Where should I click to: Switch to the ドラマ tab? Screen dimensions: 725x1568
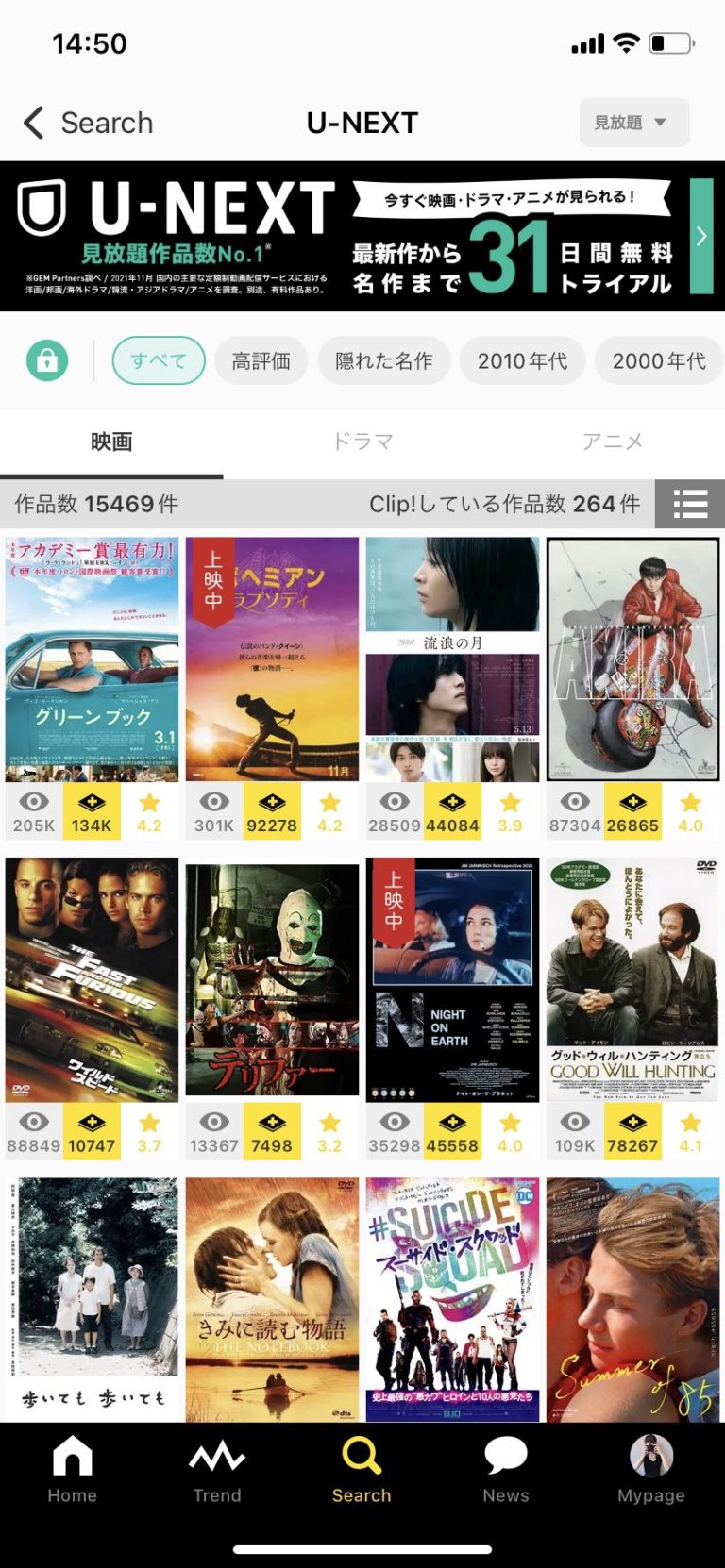362,441
